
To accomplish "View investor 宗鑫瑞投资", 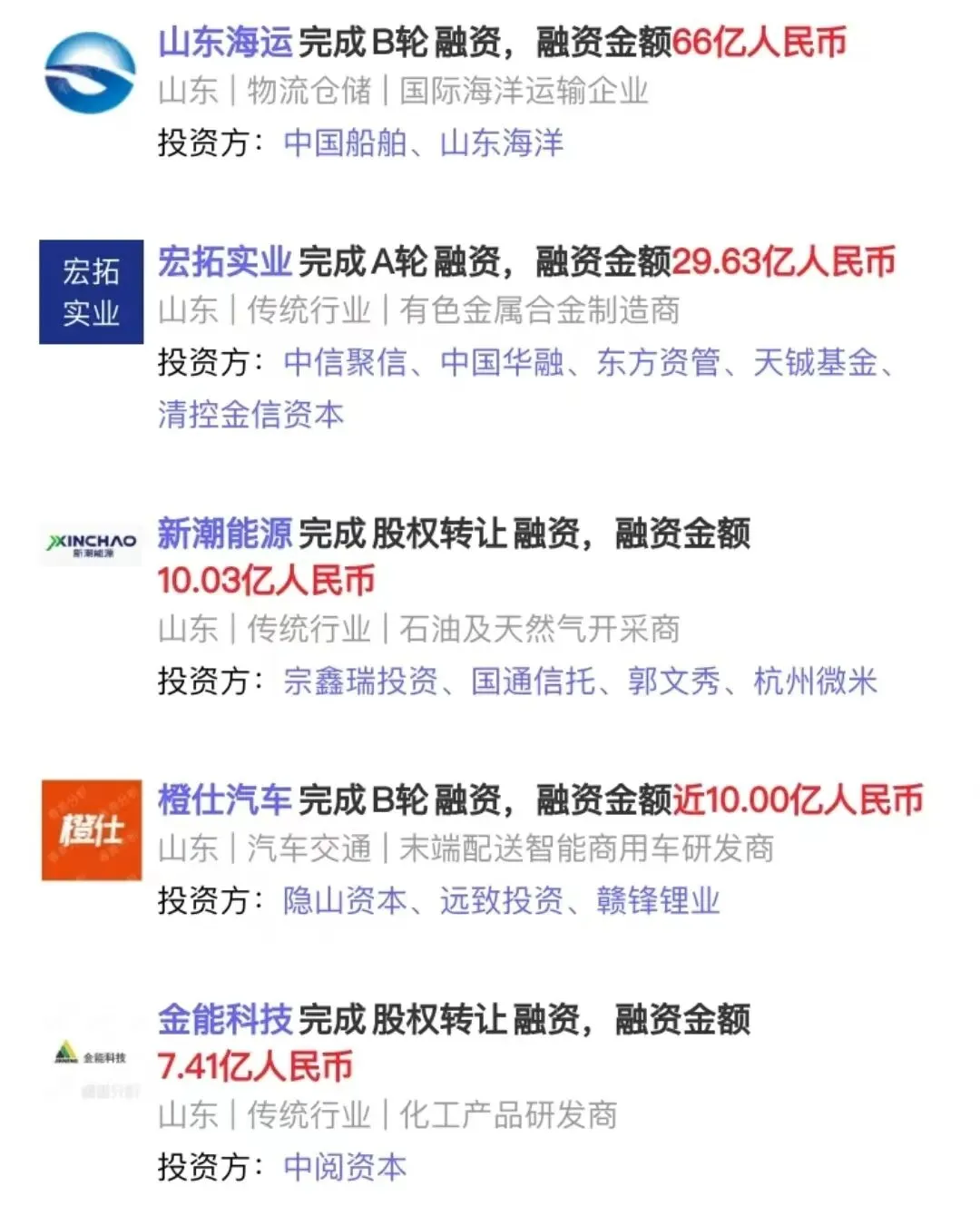I will (360, 681).
